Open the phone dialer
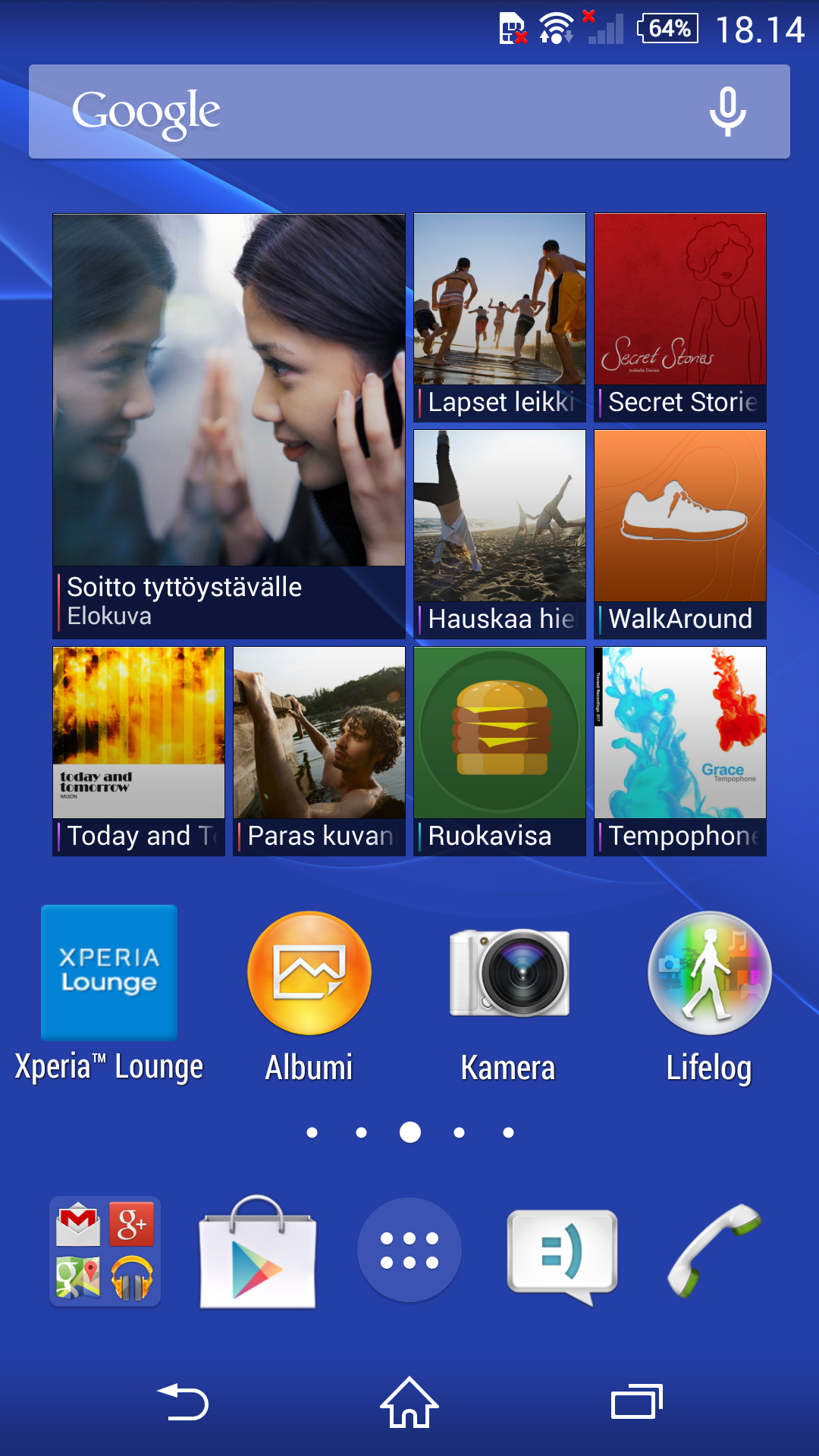The height and width of the screenshot is (1456, 819). tap(713, 1250)
